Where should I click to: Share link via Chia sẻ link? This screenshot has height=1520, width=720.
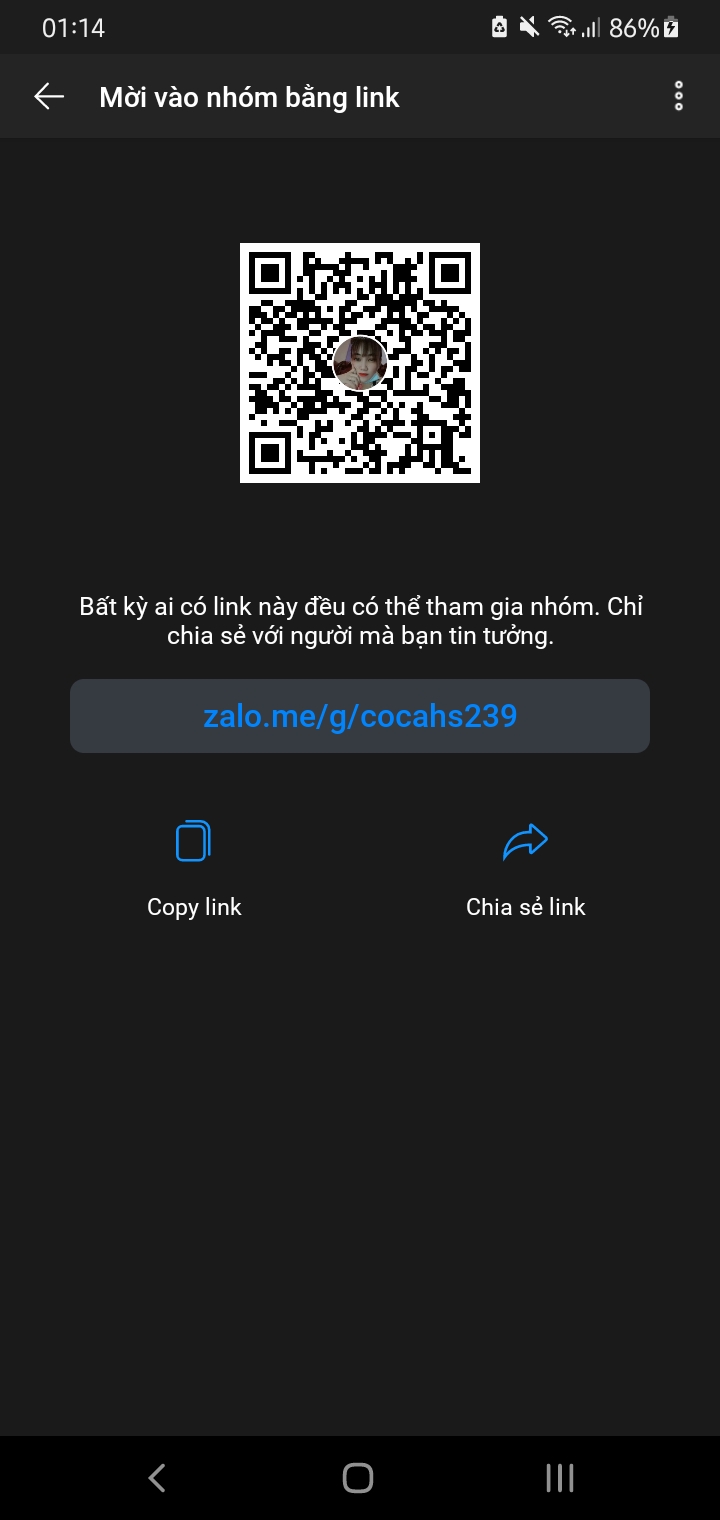(x=525, y=866)
